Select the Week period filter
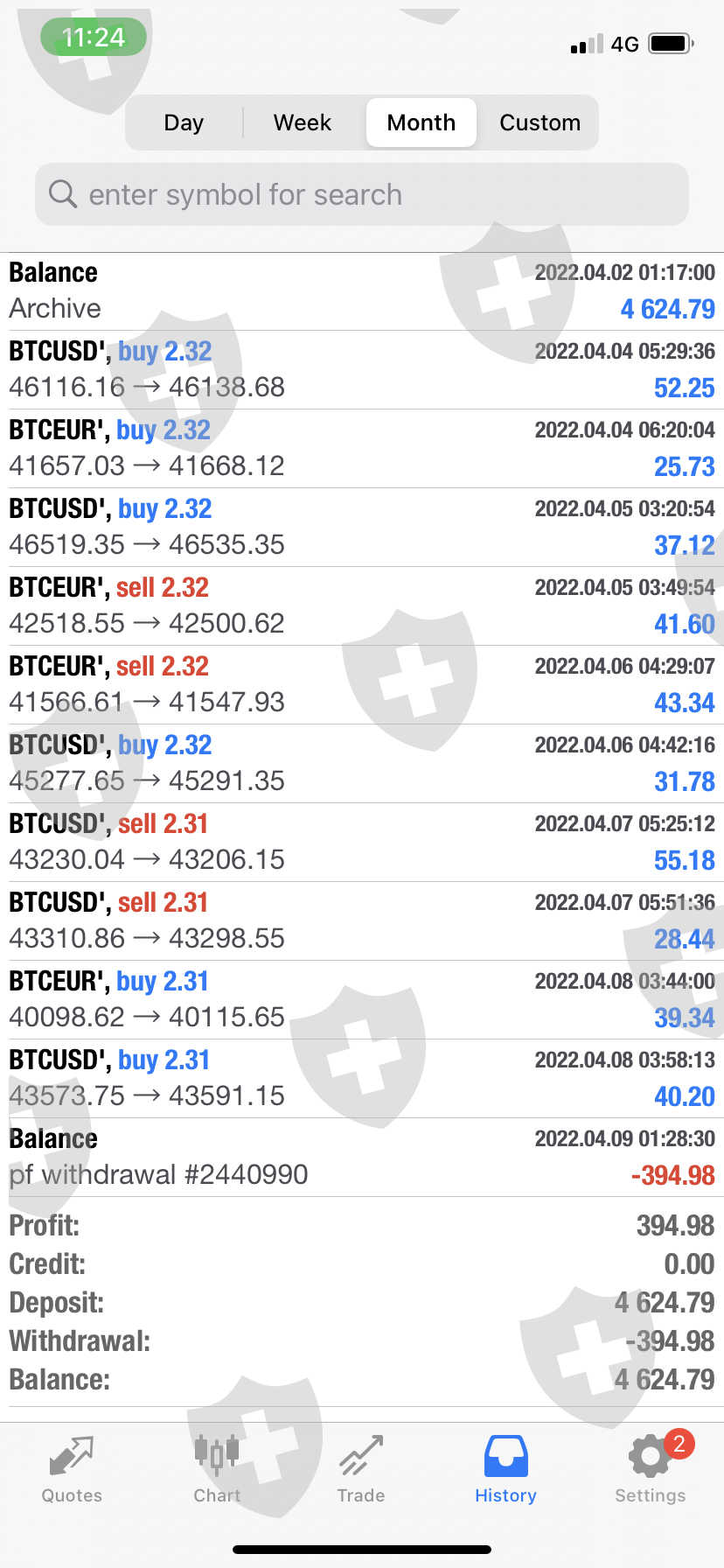The height and width of the screenshot is (1568, 724). pyautogui.click(x=303, y=122)
